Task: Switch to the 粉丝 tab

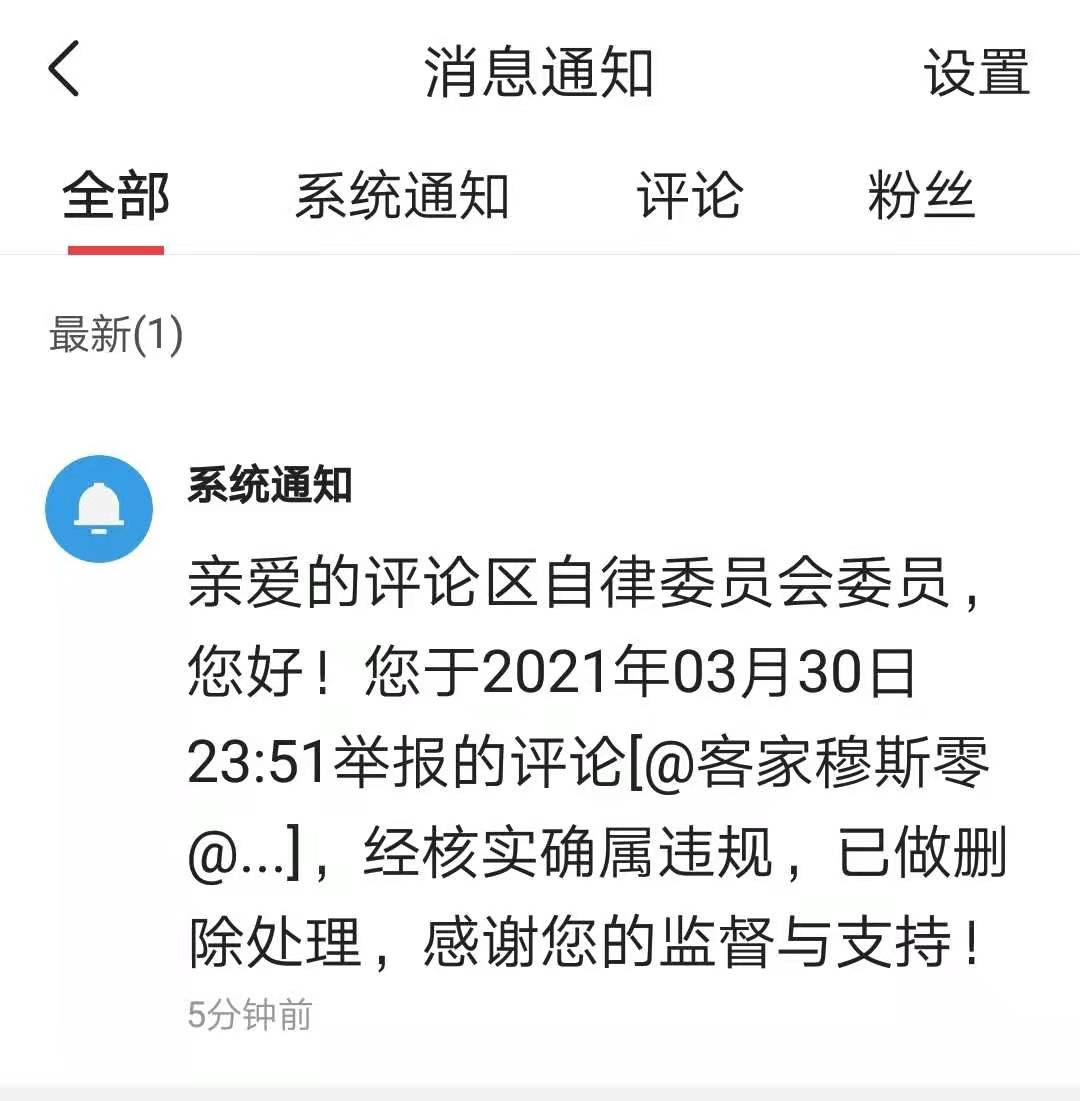Action: click(920, 196)
